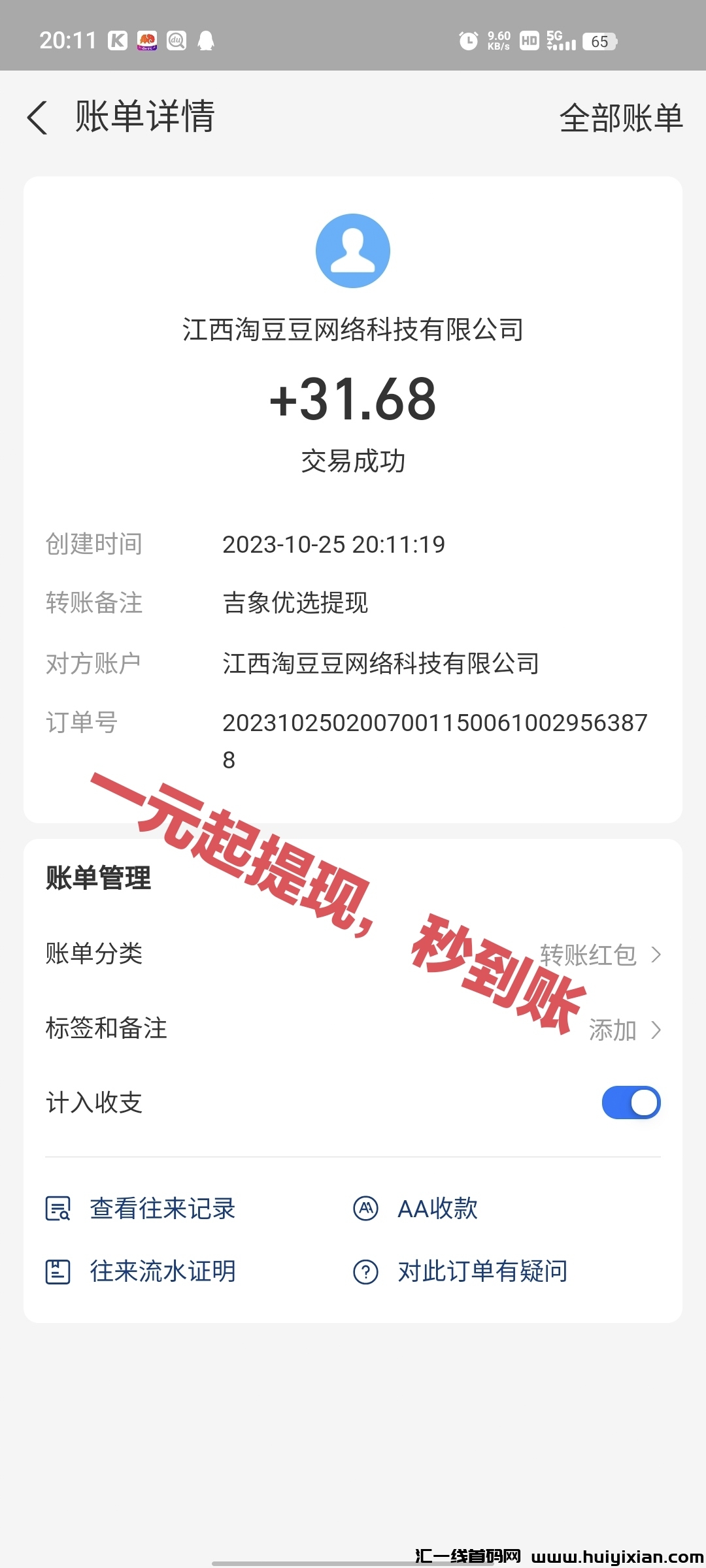The image size is (706, 1568).
Task: Tap the alarm clock icon in status bar
Action: click(468, 41)
